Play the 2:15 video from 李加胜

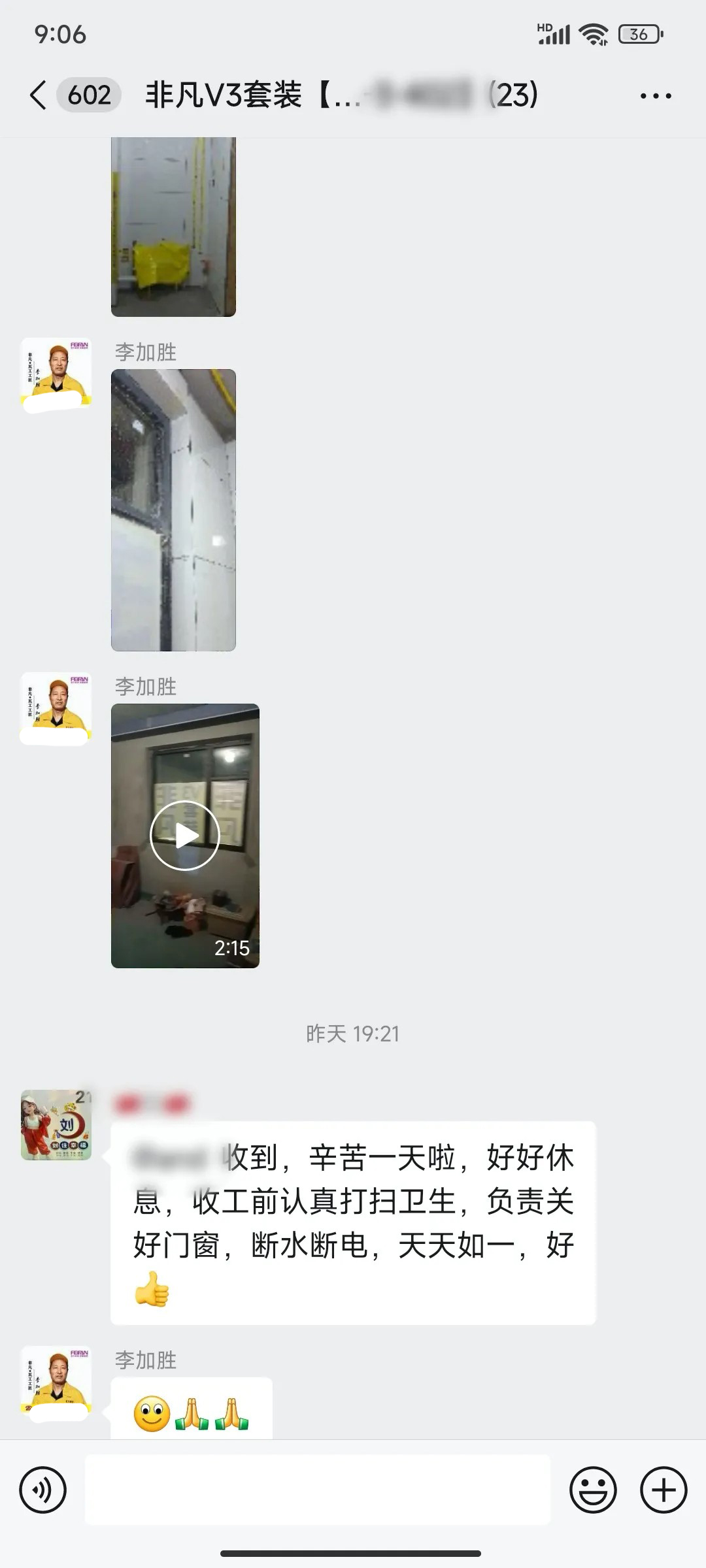(185, 836)
